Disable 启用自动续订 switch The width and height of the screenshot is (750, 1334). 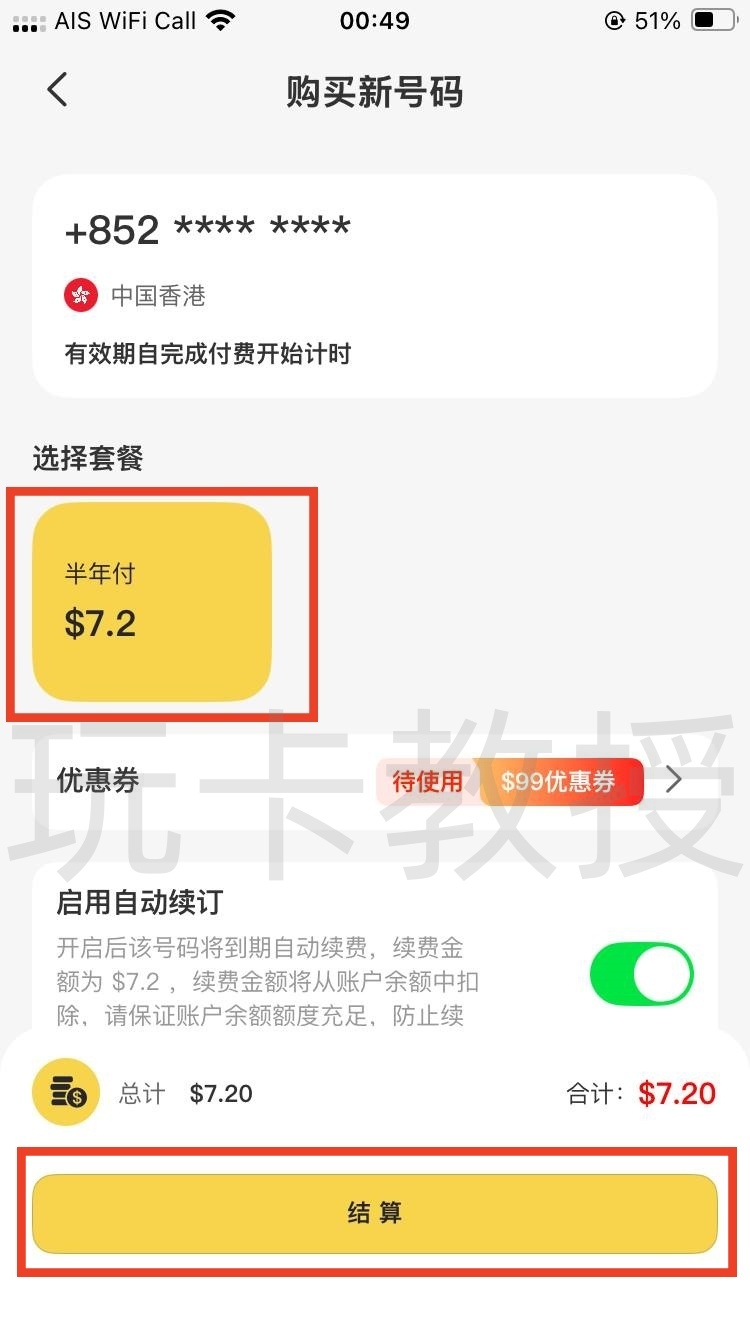click(641, 974)
